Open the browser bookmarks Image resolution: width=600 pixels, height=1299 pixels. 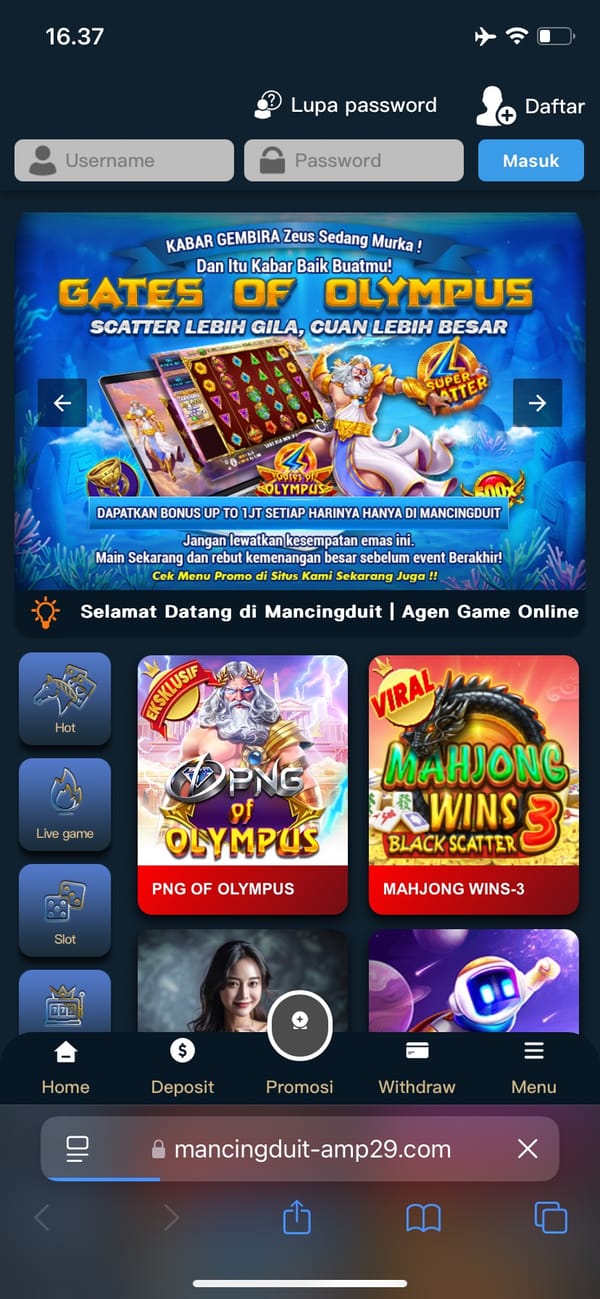click(423, 1217)
